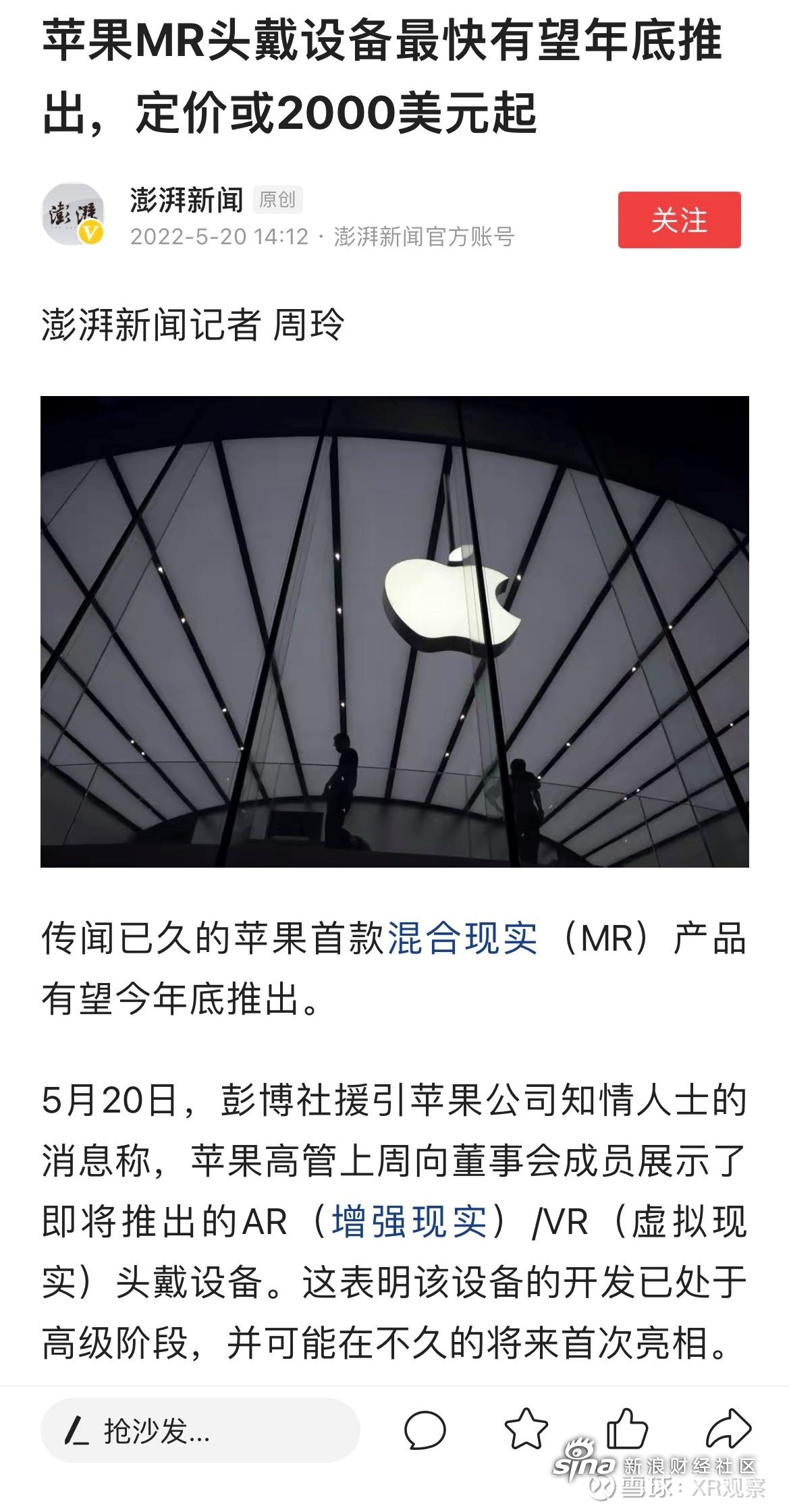The image size is (789, 1512).
Task: Open the 混合现实 link
Action: pyautogui.click(x=462, y=938)
